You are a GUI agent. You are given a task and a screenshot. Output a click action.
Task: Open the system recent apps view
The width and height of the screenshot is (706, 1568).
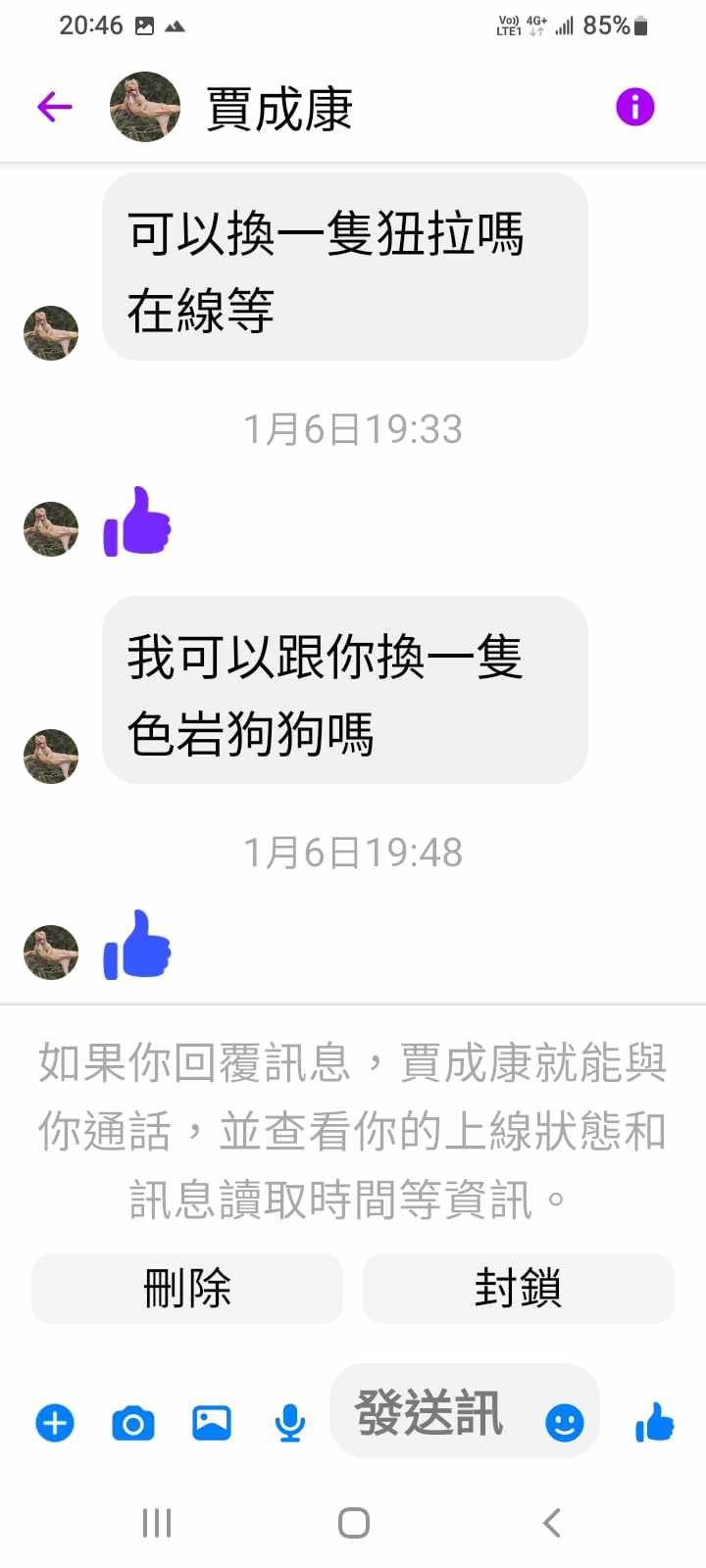pyautogui.click(x=157, y=1523)
